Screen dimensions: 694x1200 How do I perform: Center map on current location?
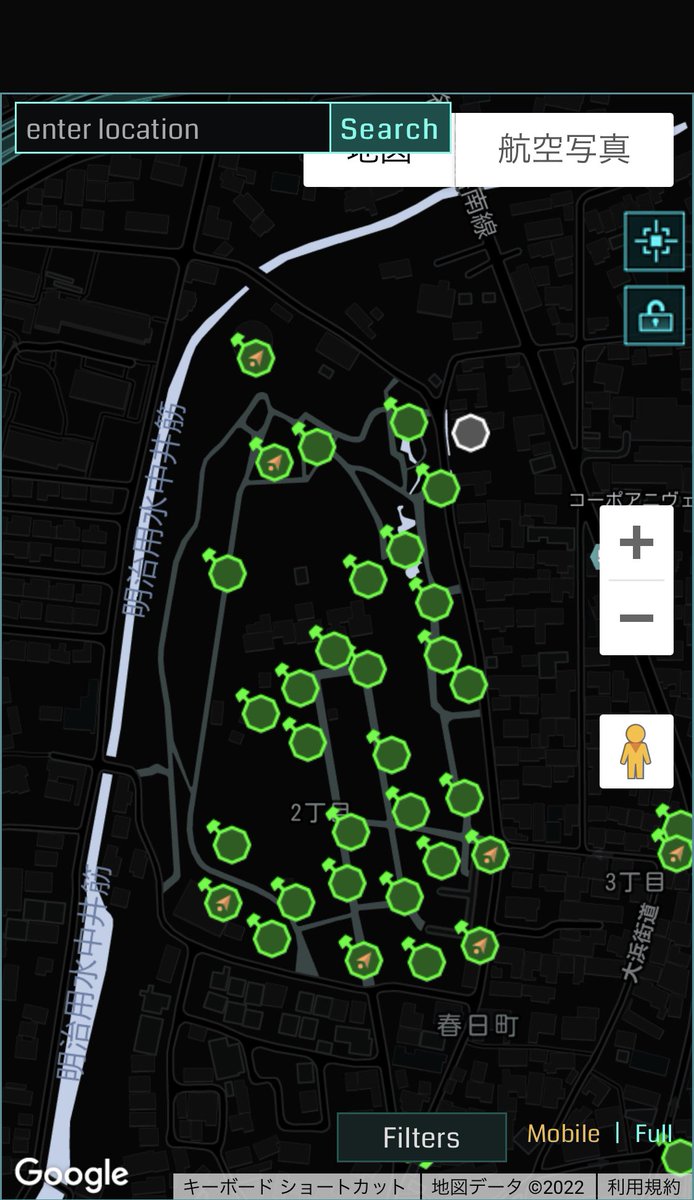(654, 241)
